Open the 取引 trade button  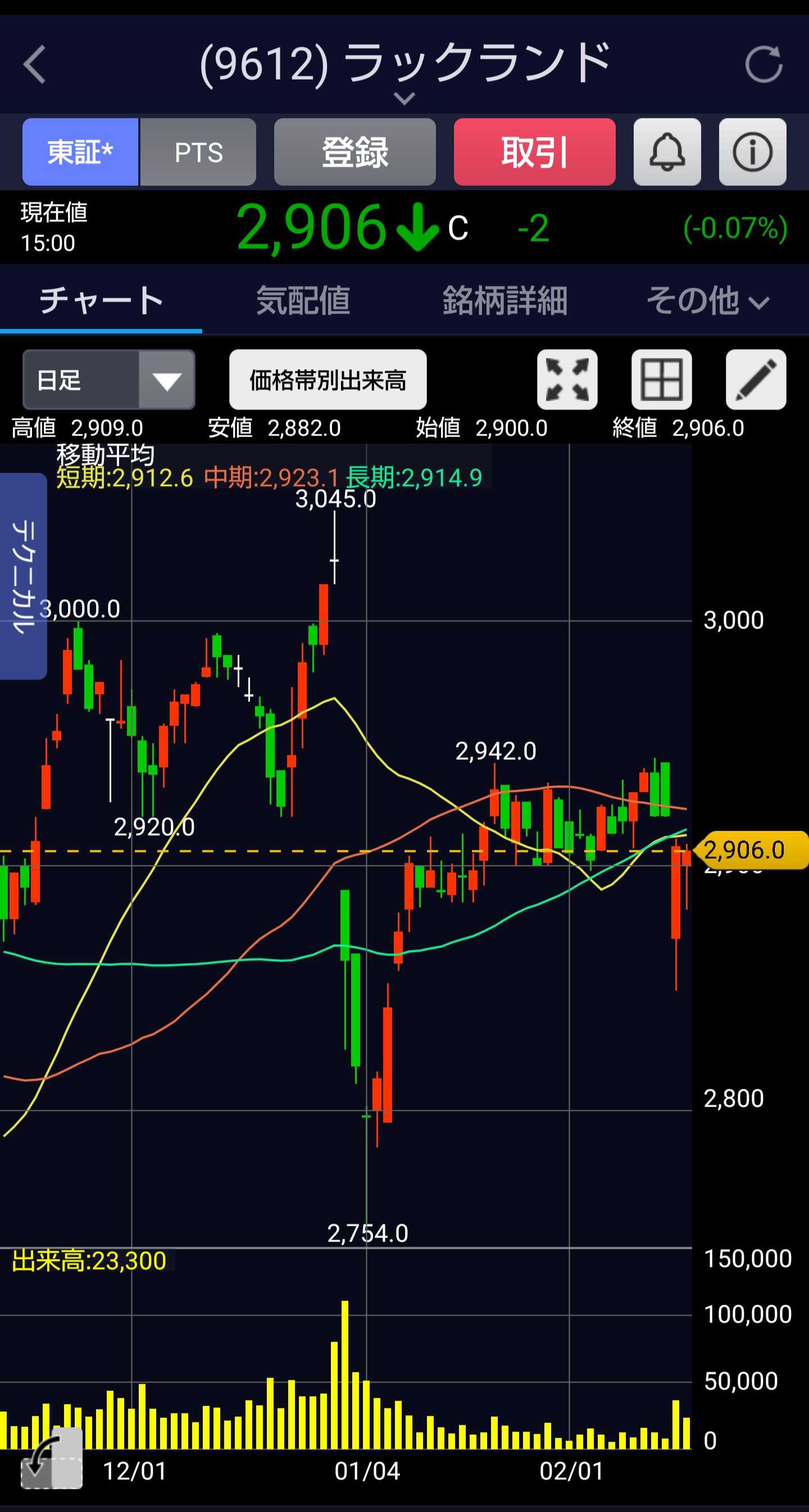pyautogui.click(x=534, y=152)
